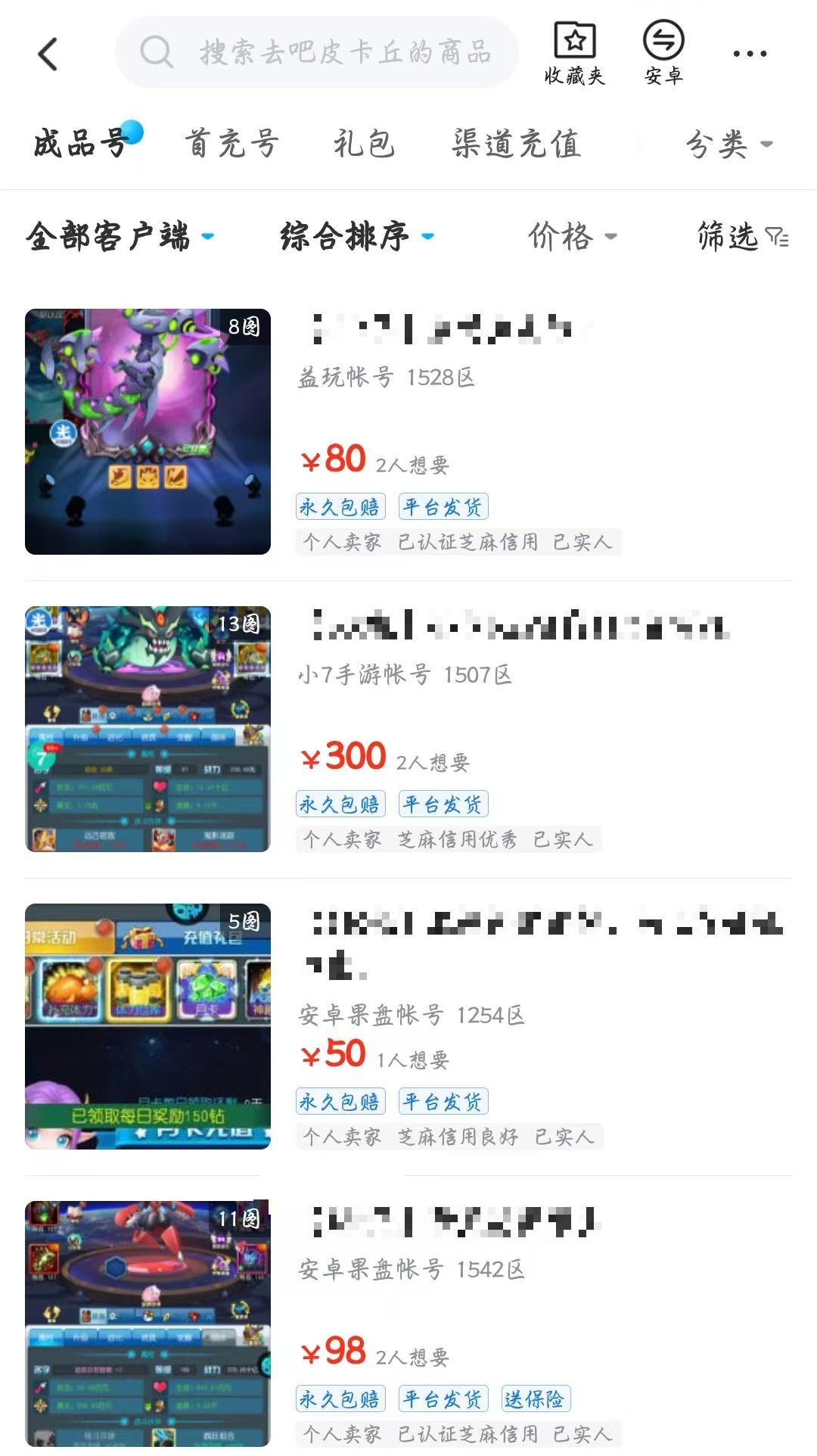Viewport: 817px width, 1456px height.
Task: Expand the 全部客户端 dropdown
Action: tap(120, 236)
